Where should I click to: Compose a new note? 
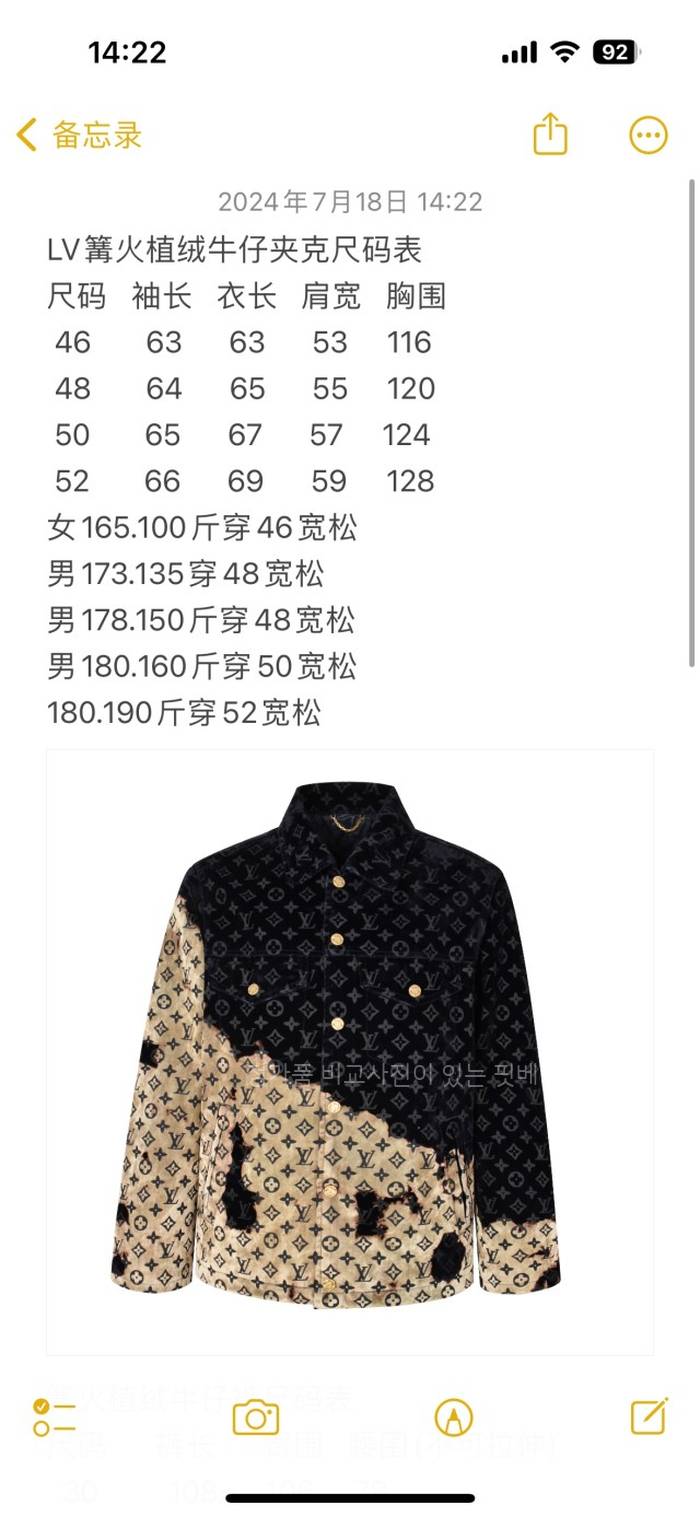tap(649, 1416)
